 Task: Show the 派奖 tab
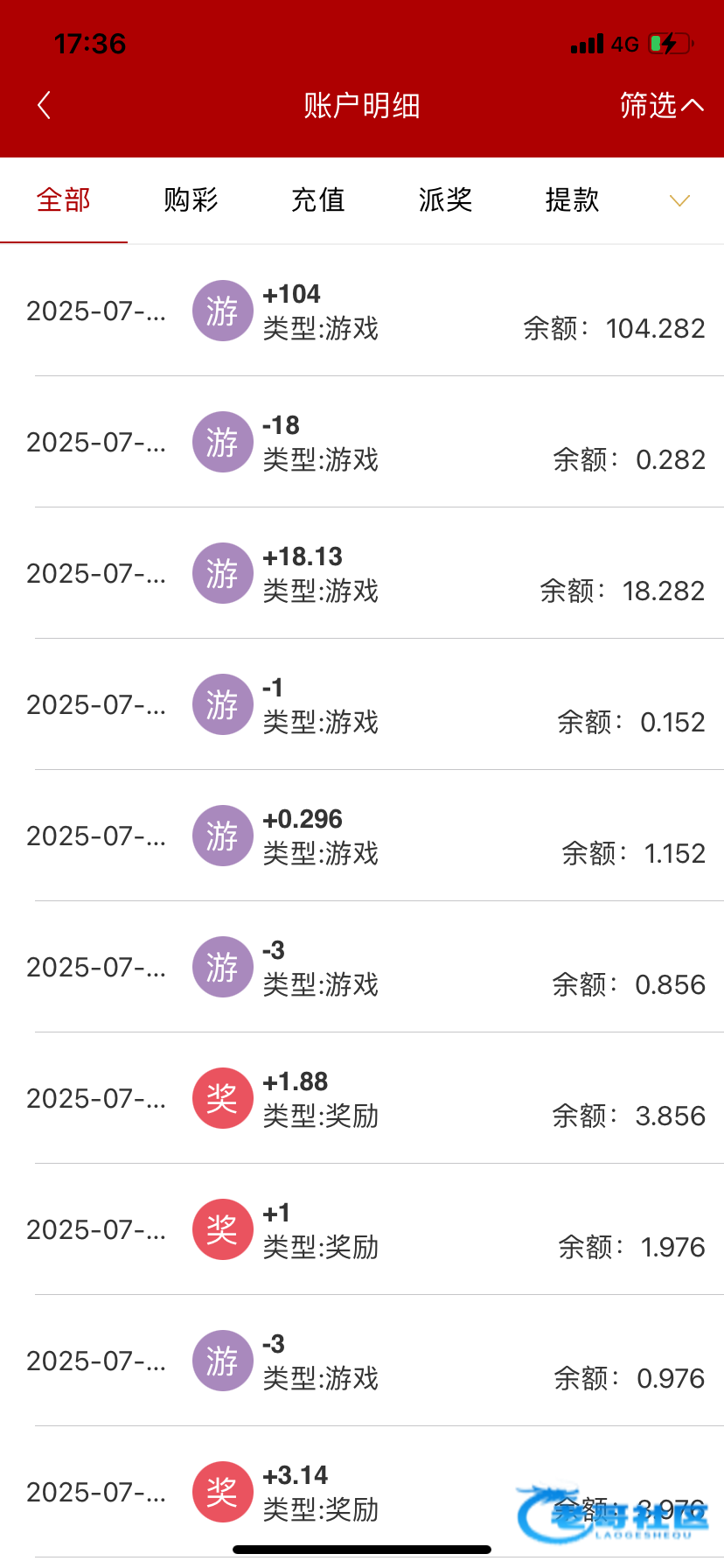445,199
